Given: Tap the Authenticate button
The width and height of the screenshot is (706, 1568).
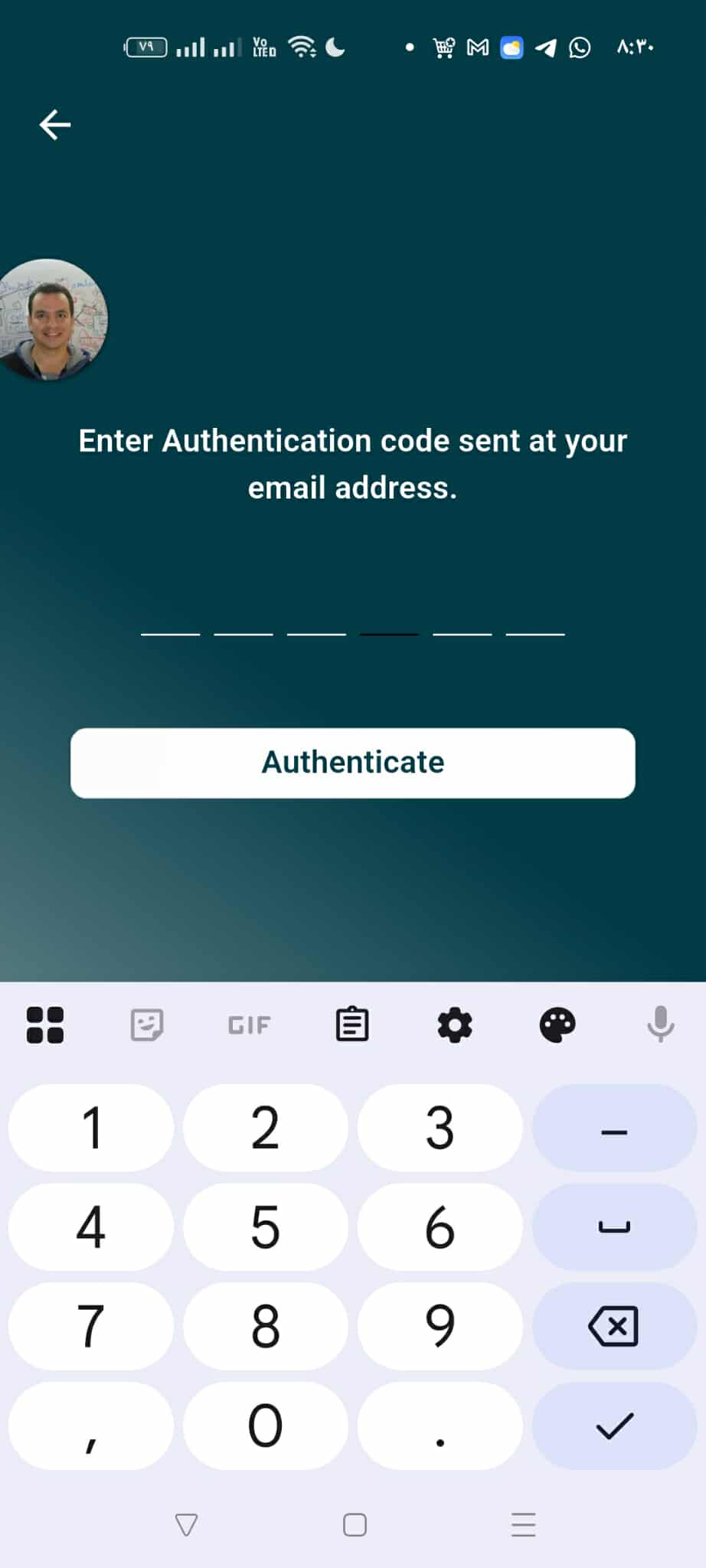Looking at the screenshot, I should pos(353,763).
